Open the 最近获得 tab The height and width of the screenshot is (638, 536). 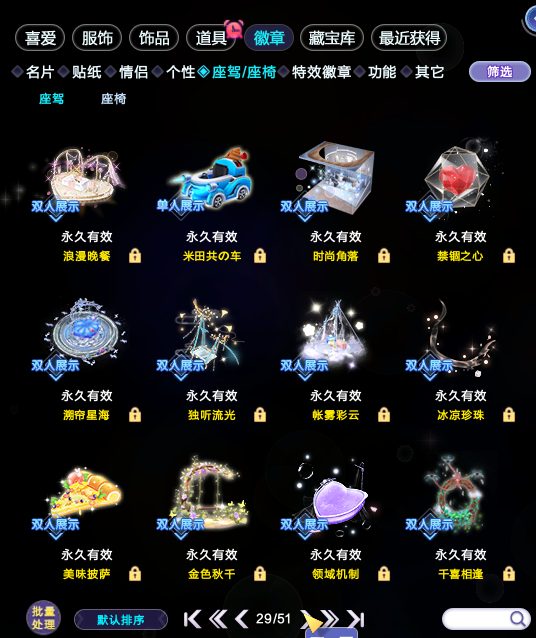tap(409, 38)
